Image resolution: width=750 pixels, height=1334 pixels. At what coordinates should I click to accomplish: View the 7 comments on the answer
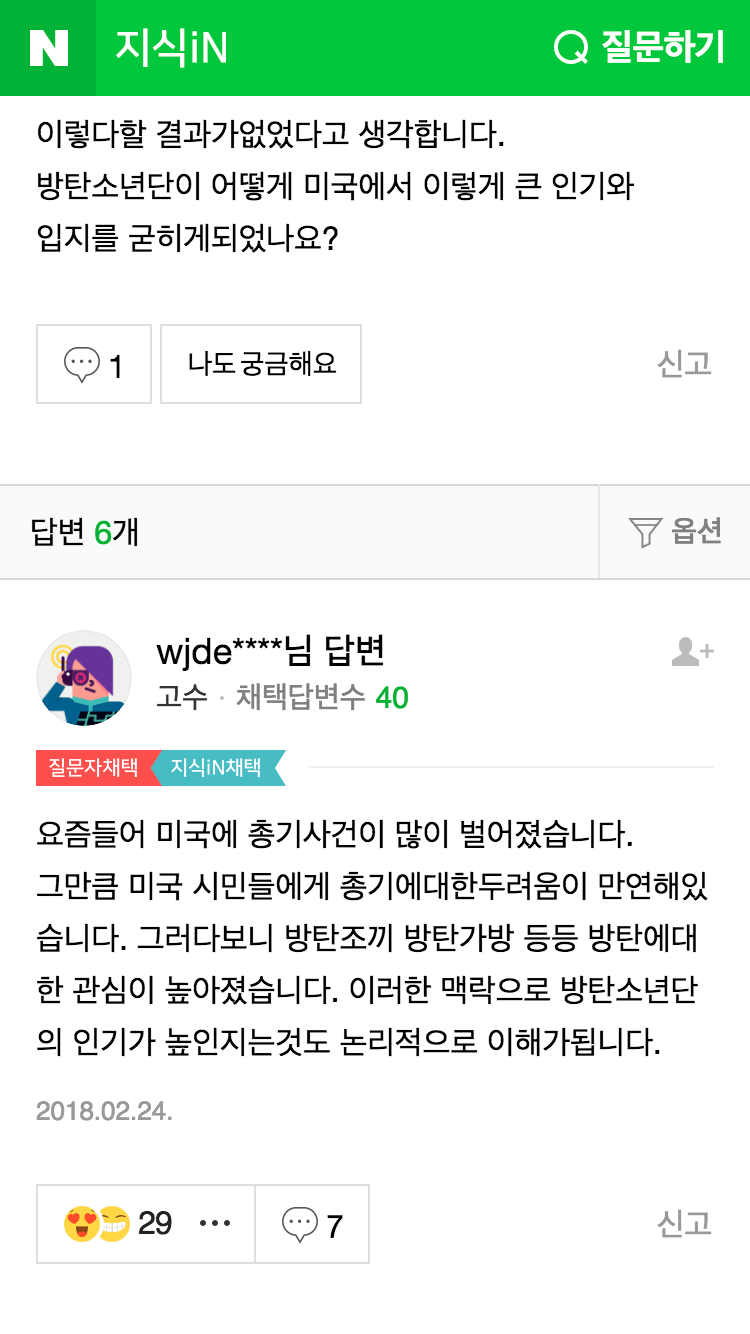pos(312,1224)
